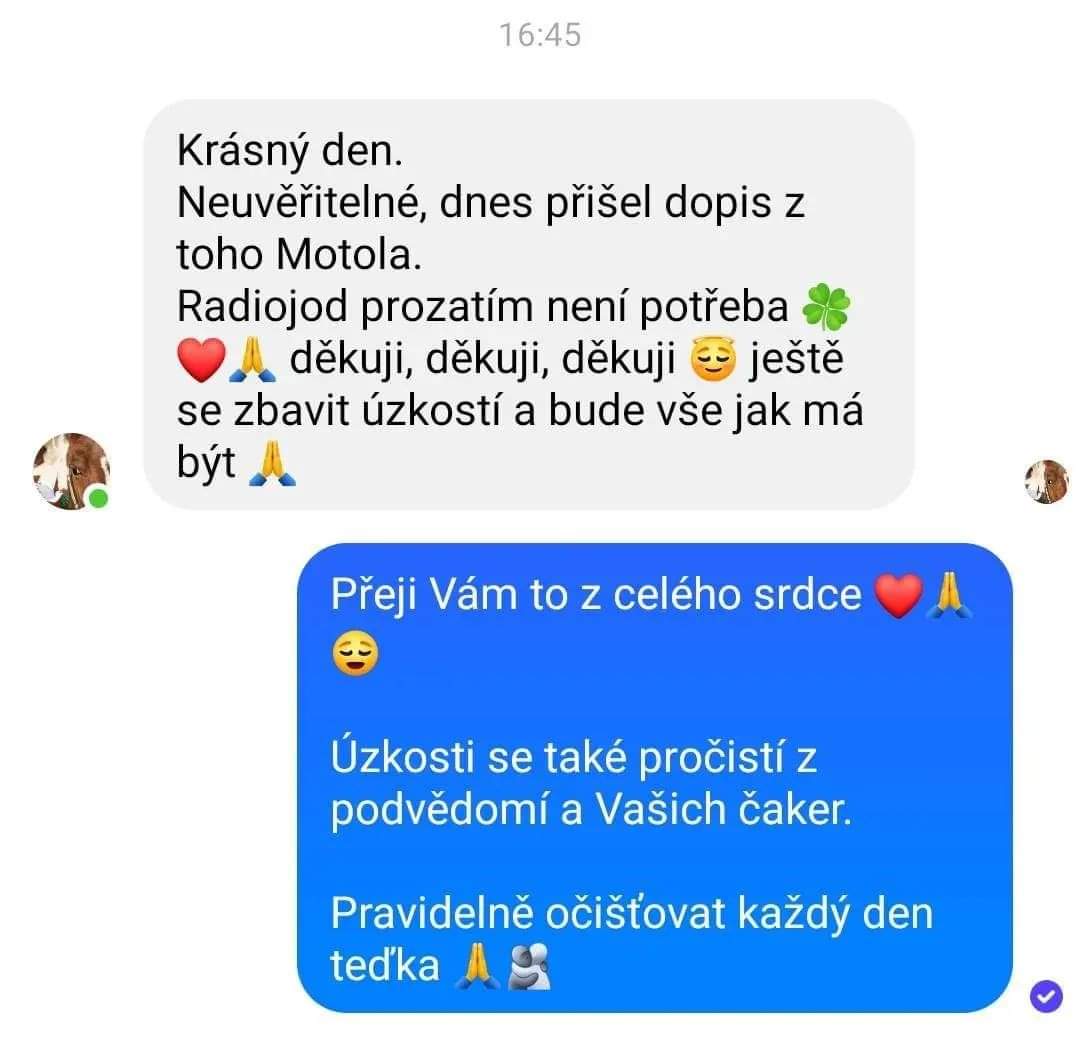Tap the sent reply 'Přeji Vám to z celého srdce'

click(655, 777)
